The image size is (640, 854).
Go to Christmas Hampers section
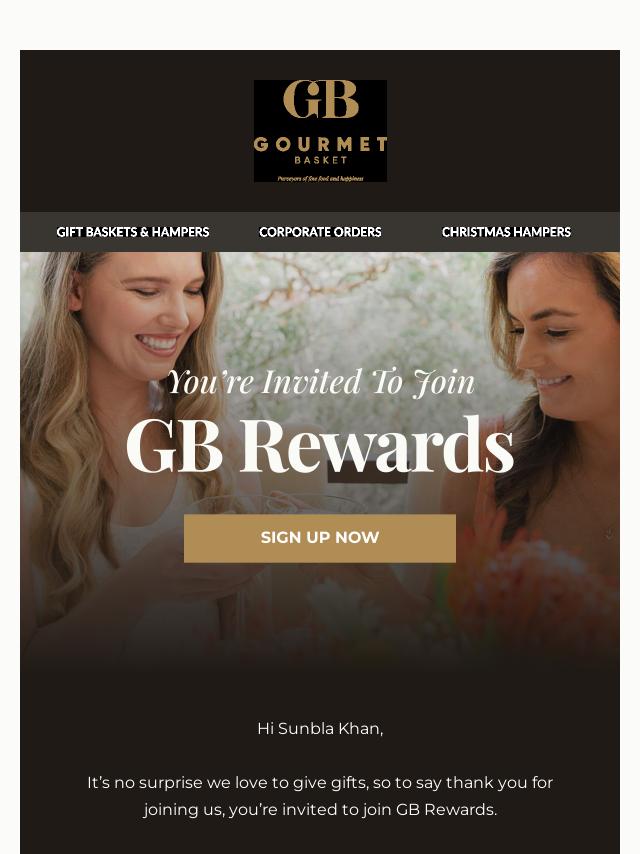[x=506, y=232]
